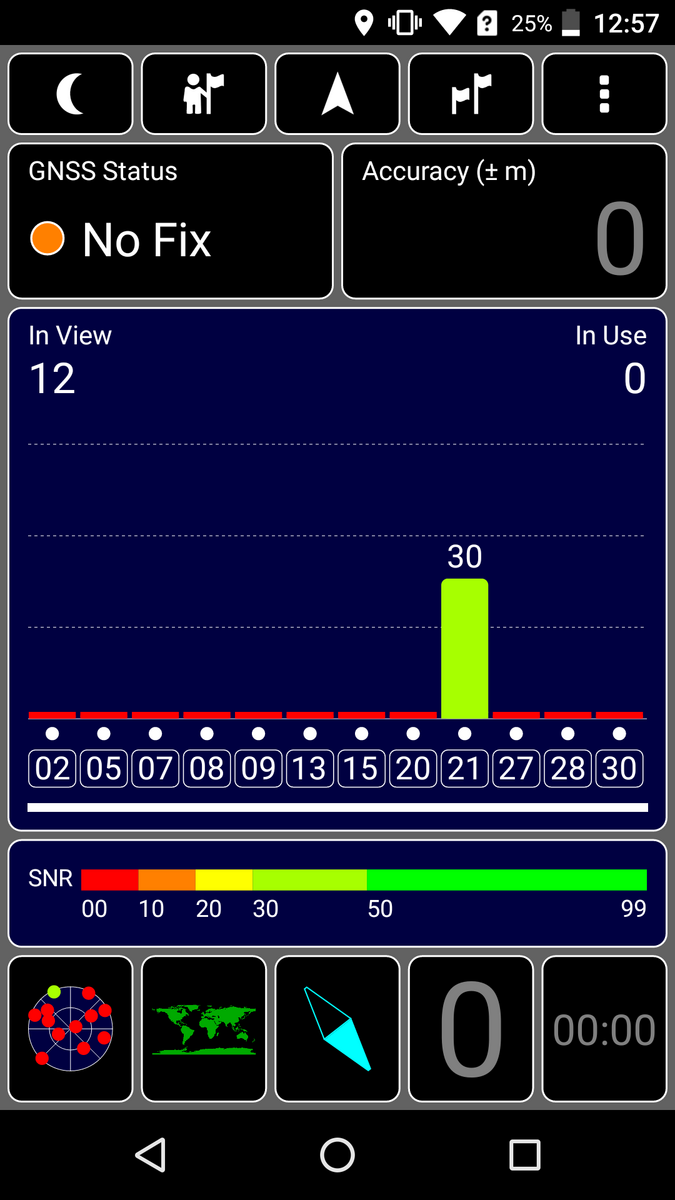The width and height of the screenshot is (675, 1200).
Task: Toggle night mode with the moon icon
Action: coord(70,94)
